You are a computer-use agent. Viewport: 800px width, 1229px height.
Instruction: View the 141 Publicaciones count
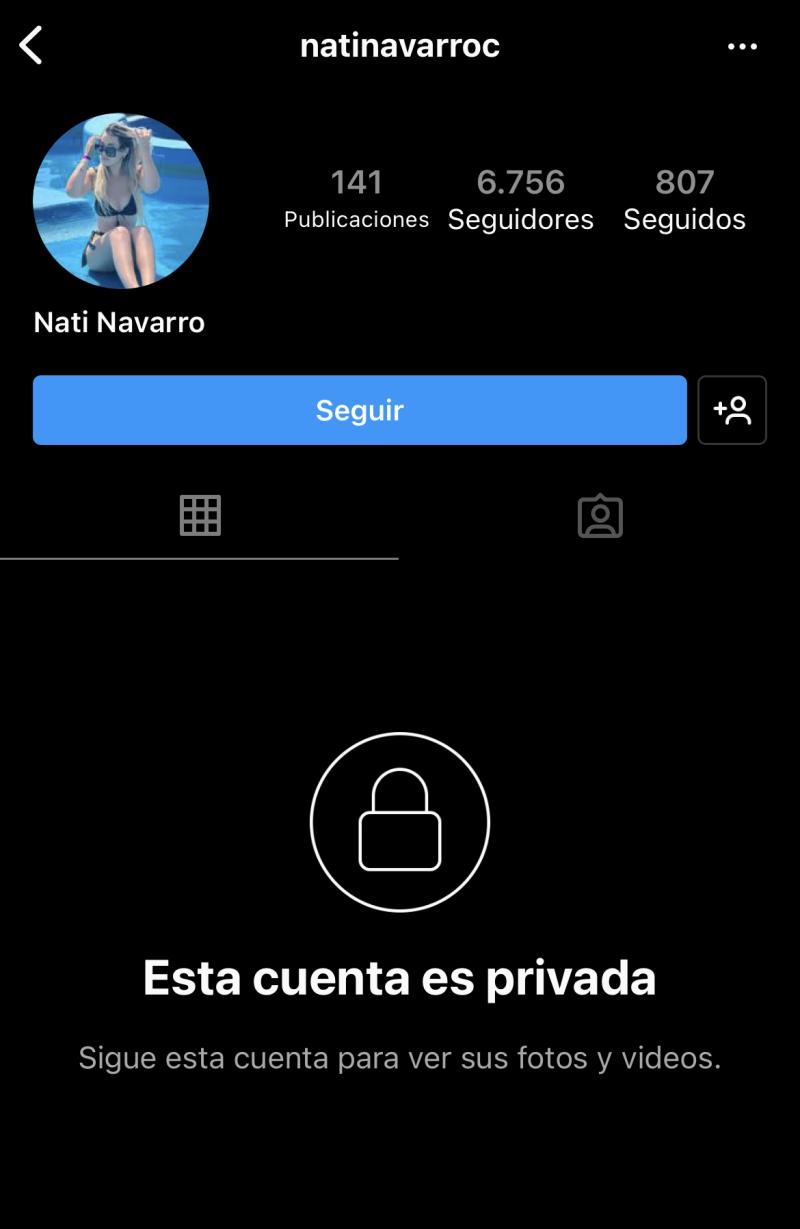pyautogui.click(x=357, y=198)
